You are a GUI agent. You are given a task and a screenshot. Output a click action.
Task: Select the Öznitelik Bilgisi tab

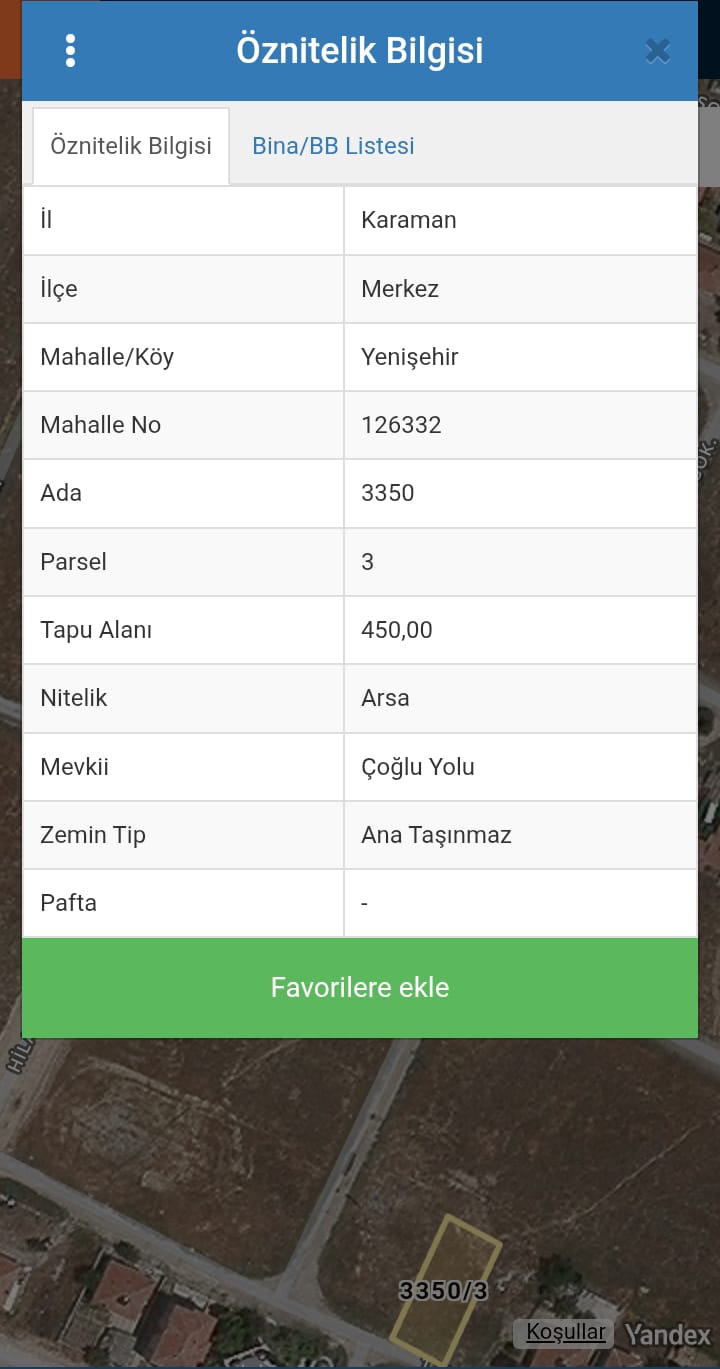click(130, 145)
